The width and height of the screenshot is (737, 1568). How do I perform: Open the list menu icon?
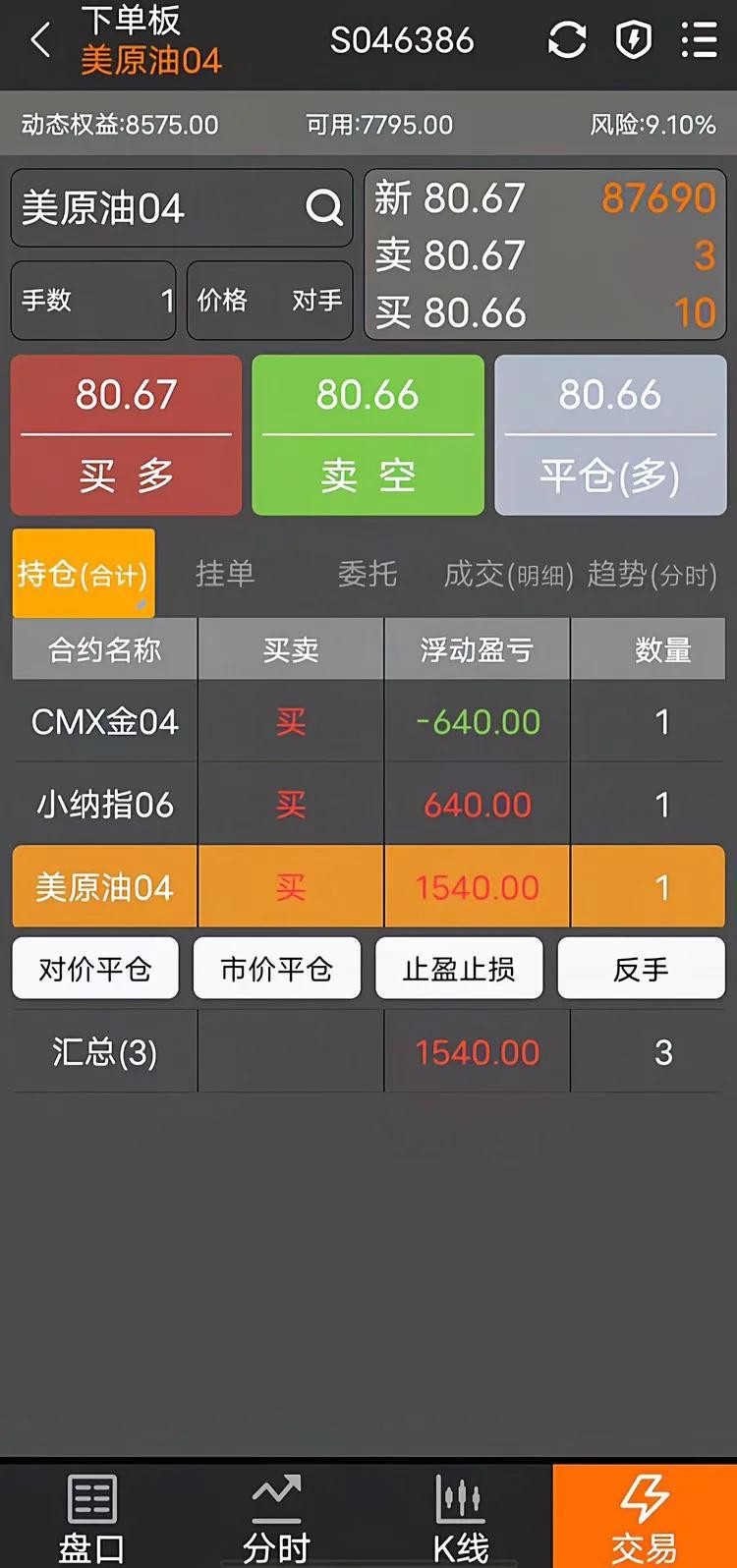point(699,40)
